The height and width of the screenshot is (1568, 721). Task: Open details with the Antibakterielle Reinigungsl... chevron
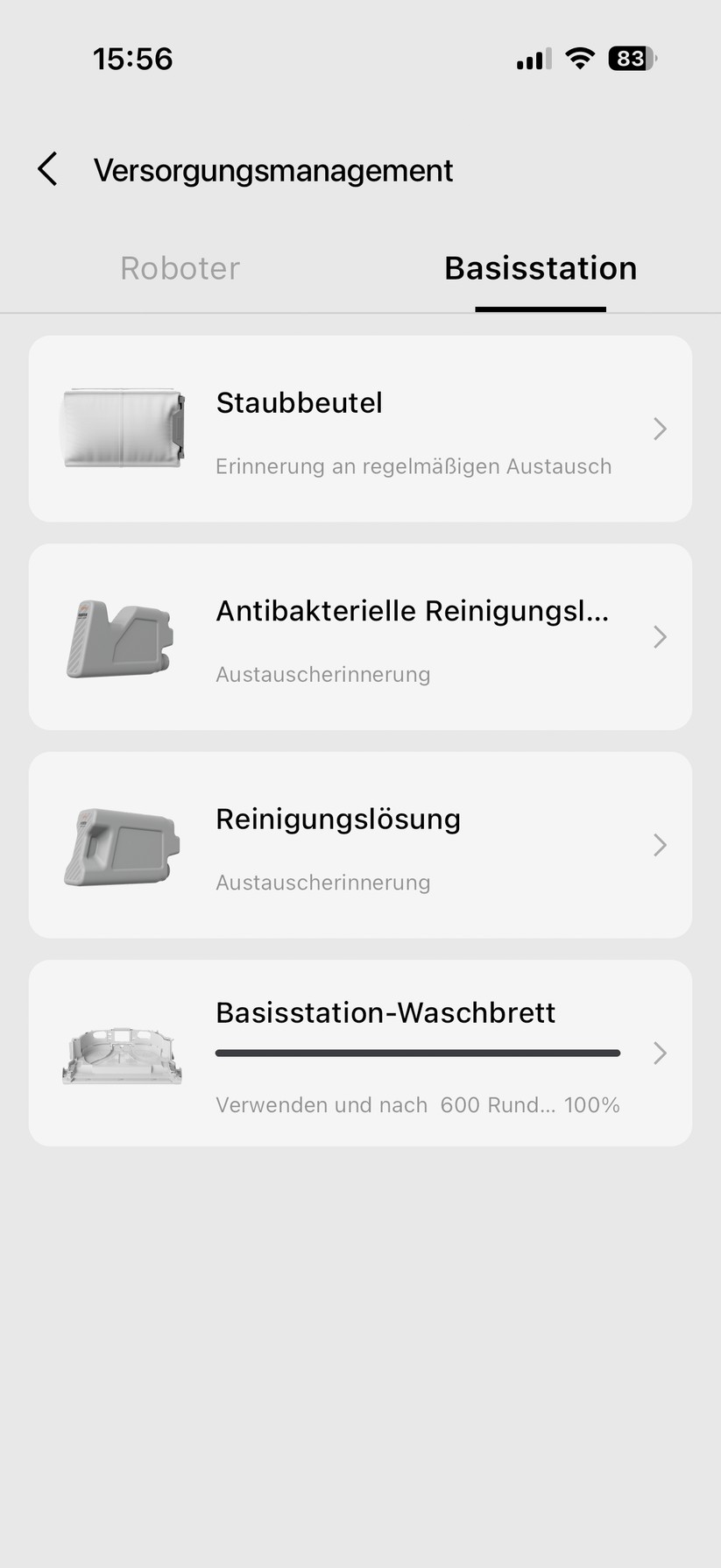click(x=660, y=637)
